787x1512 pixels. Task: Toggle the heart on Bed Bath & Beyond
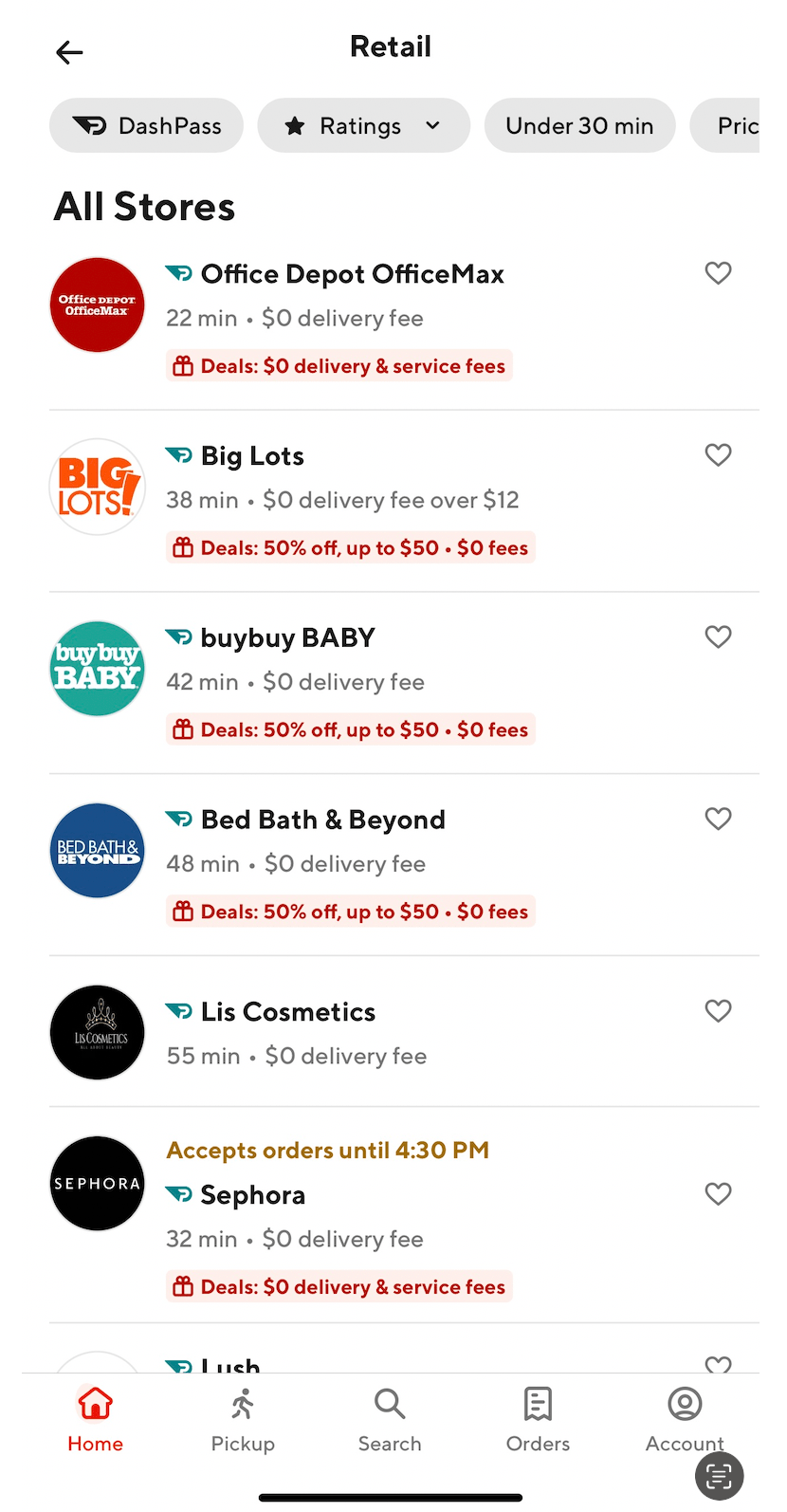click(718, 819)
